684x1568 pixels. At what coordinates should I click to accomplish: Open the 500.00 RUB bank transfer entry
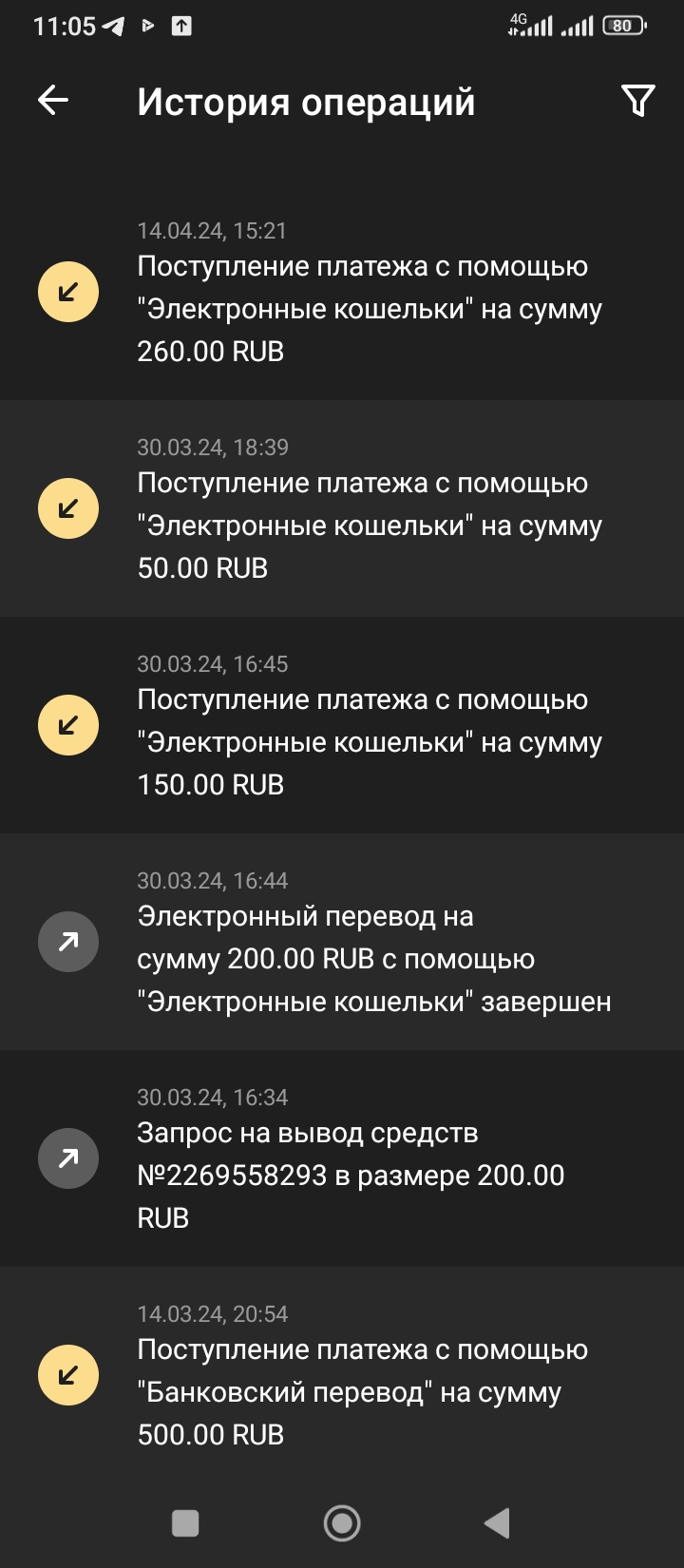361,1390
